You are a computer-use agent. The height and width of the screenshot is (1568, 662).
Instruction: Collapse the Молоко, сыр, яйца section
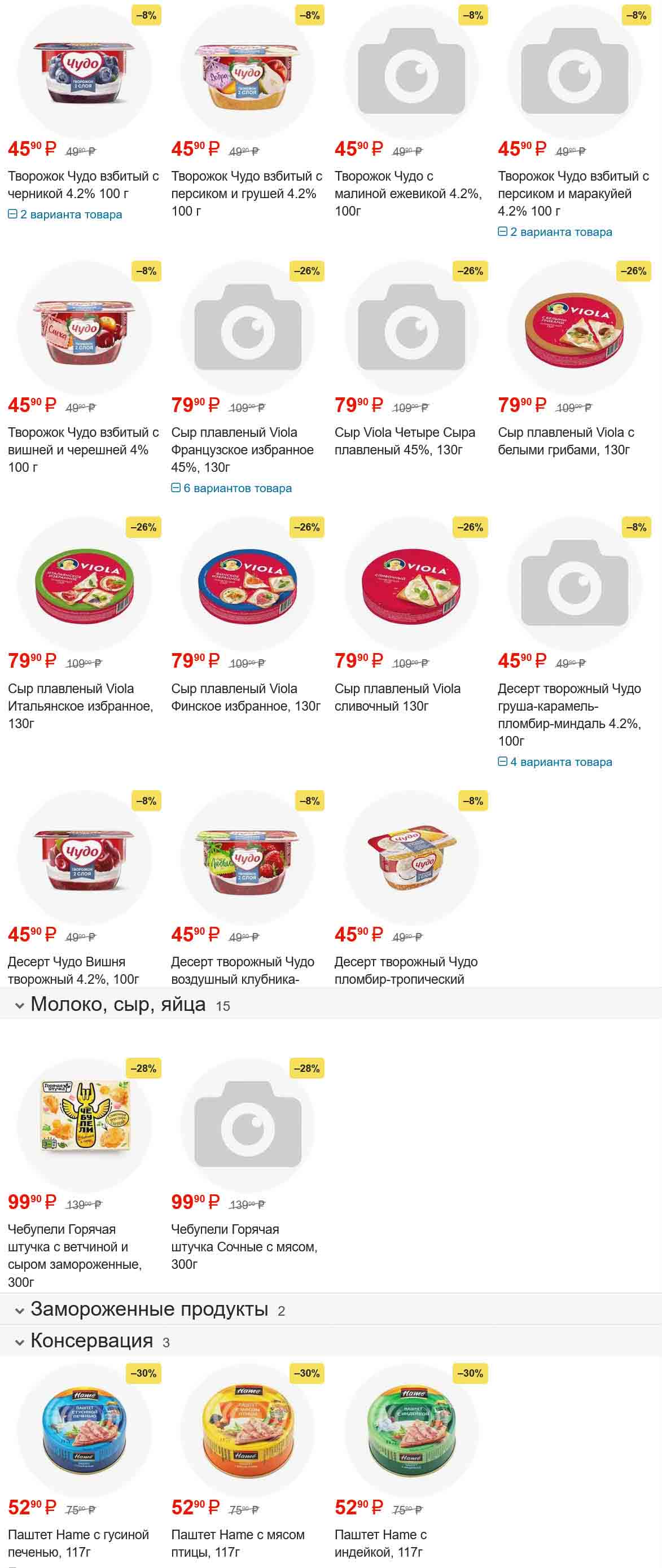coord(118,1004)
